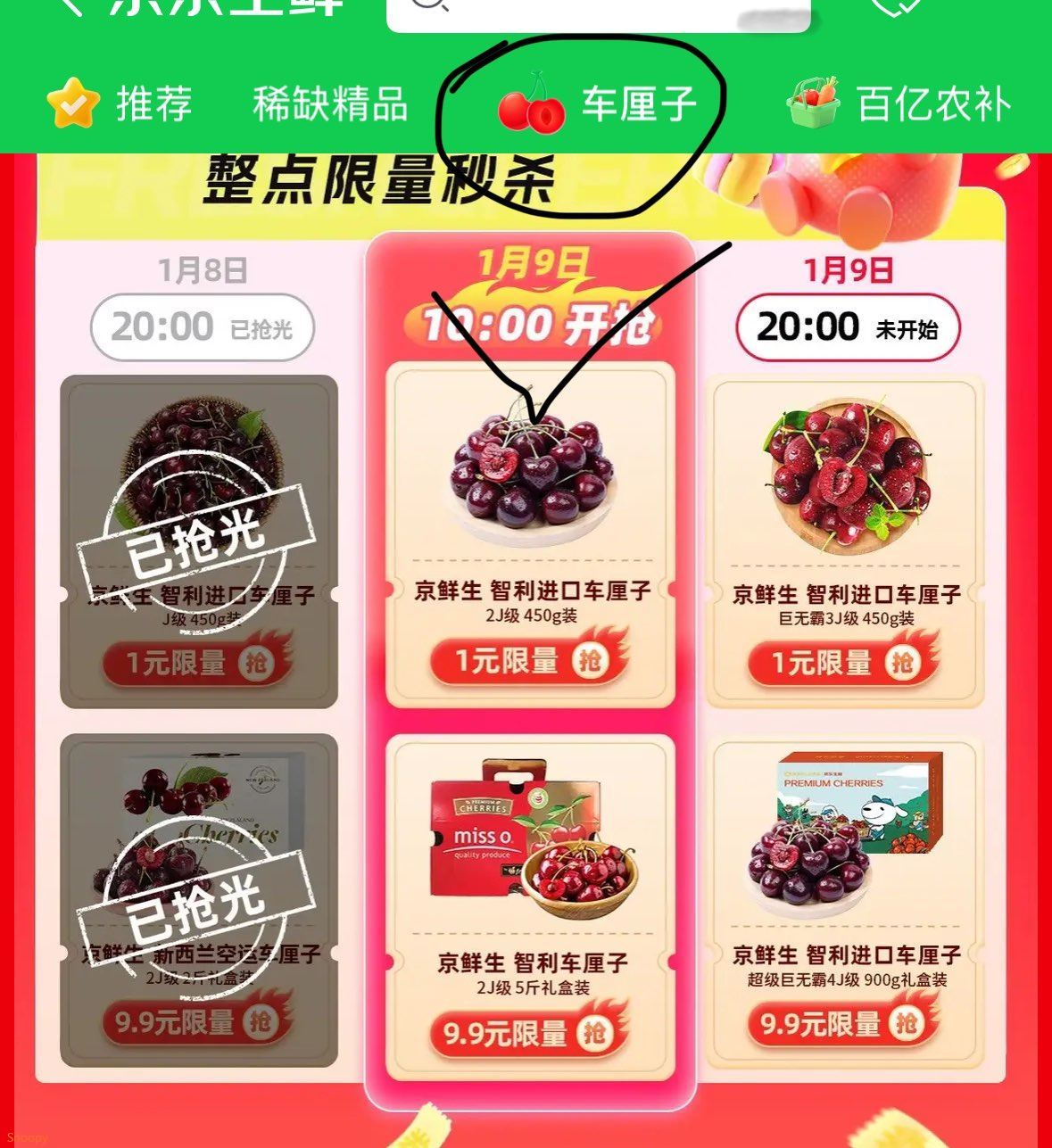
Task: Select the 1月8日 20:00 time slot
Action: [203, 326]
